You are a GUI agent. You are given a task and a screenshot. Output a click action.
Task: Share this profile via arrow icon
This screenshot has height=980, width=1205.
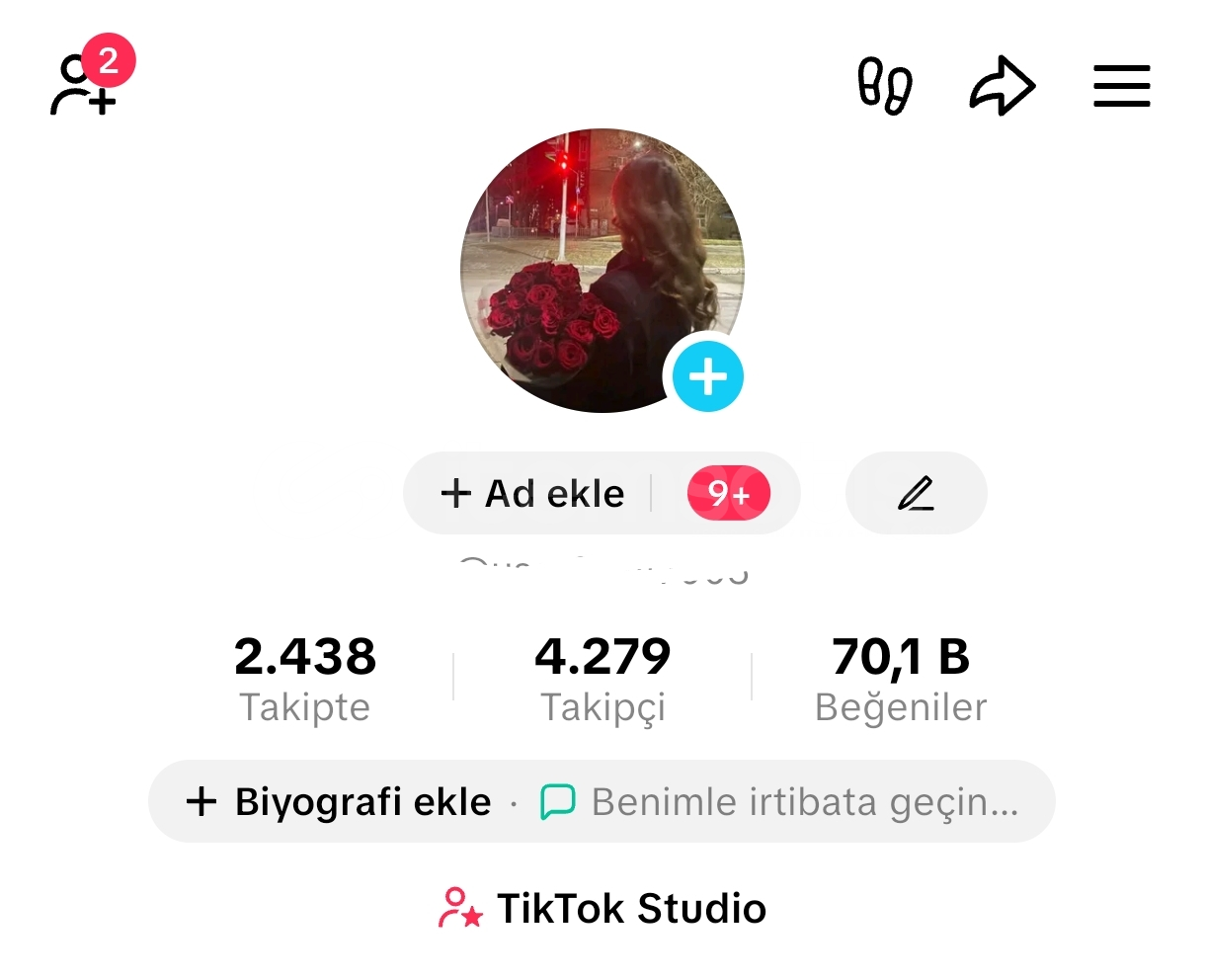click(1002, 86)
